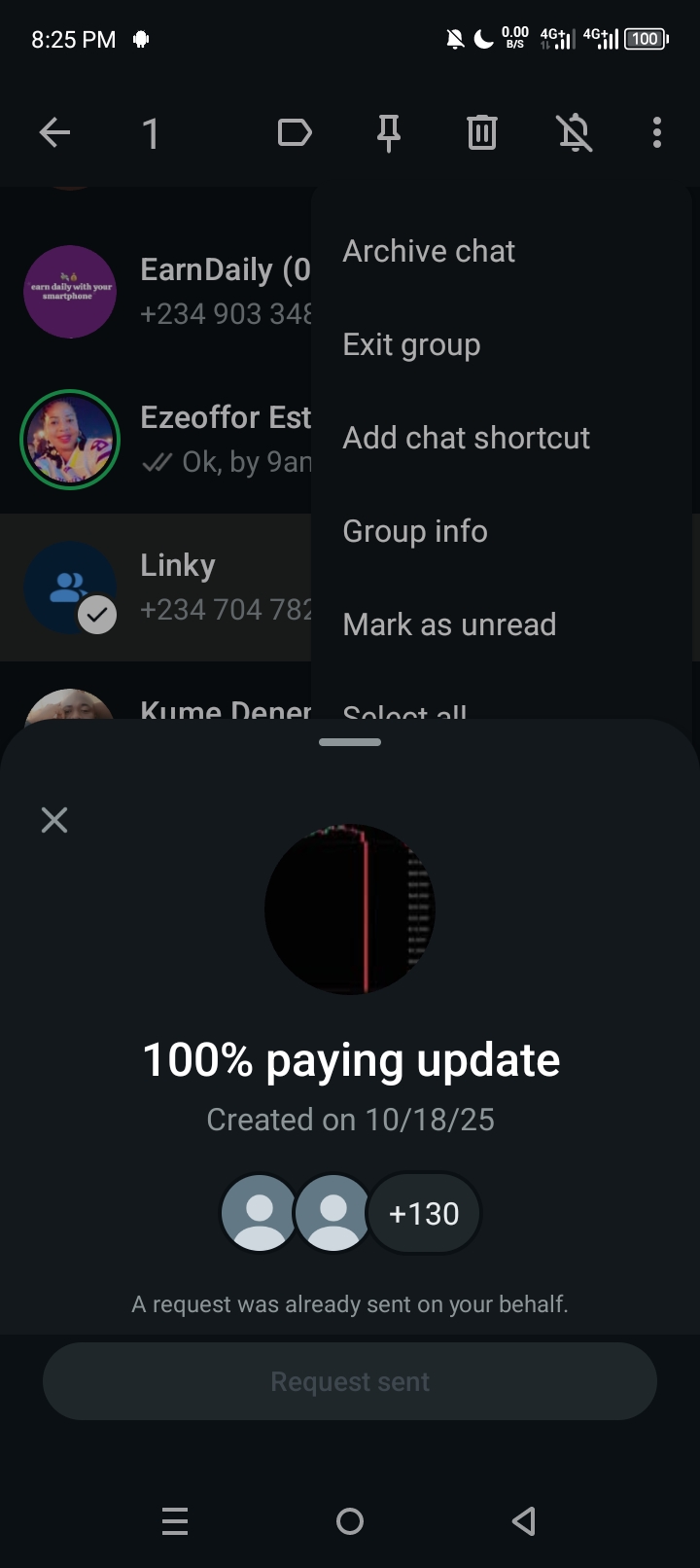Select Add chat shortcut
The width and height of the screenshot is (700, 1568).
click(x=466, y=438)
